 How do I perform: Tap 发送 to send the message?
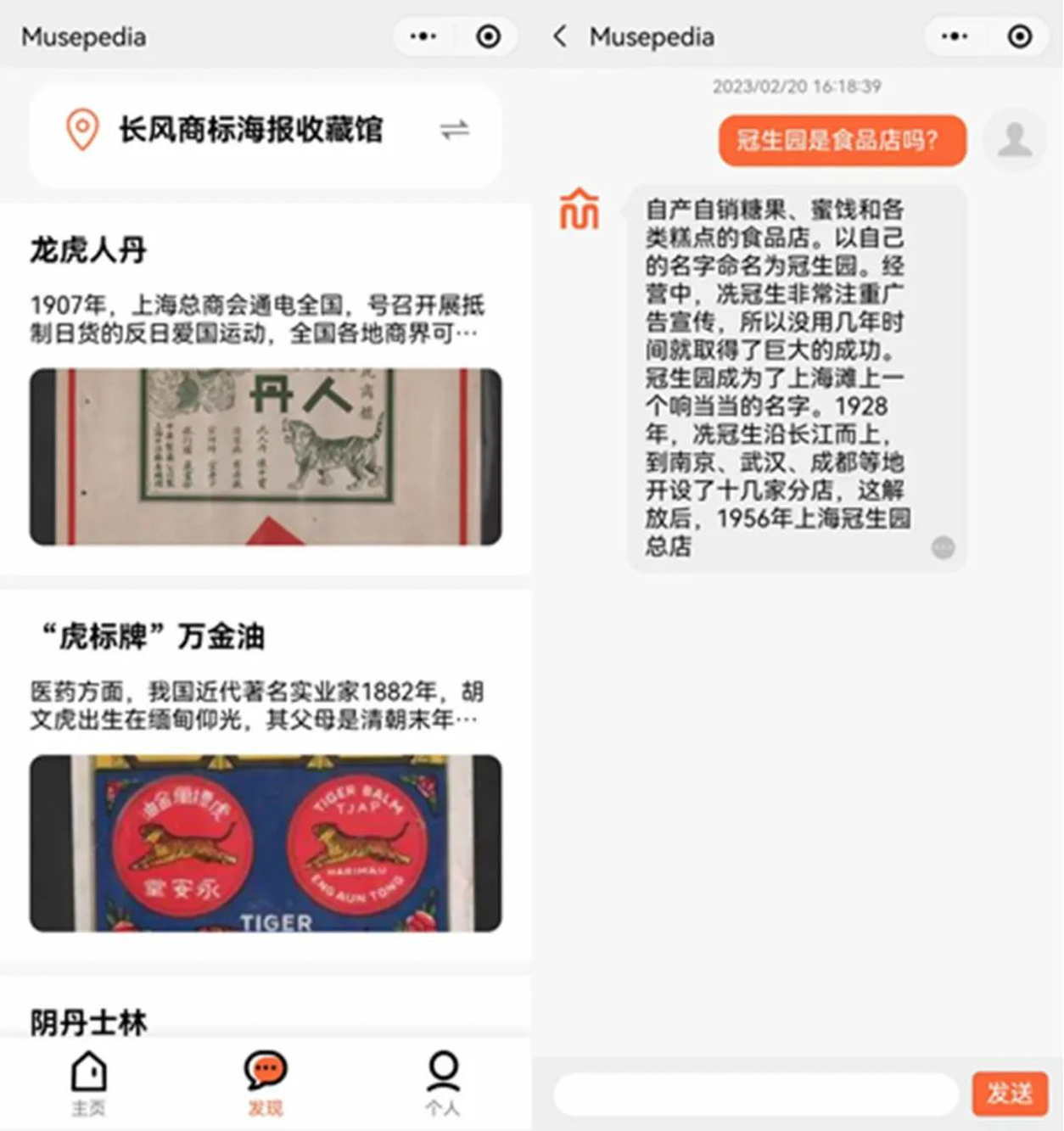pyautogui.click(x=1009, y=1093)
